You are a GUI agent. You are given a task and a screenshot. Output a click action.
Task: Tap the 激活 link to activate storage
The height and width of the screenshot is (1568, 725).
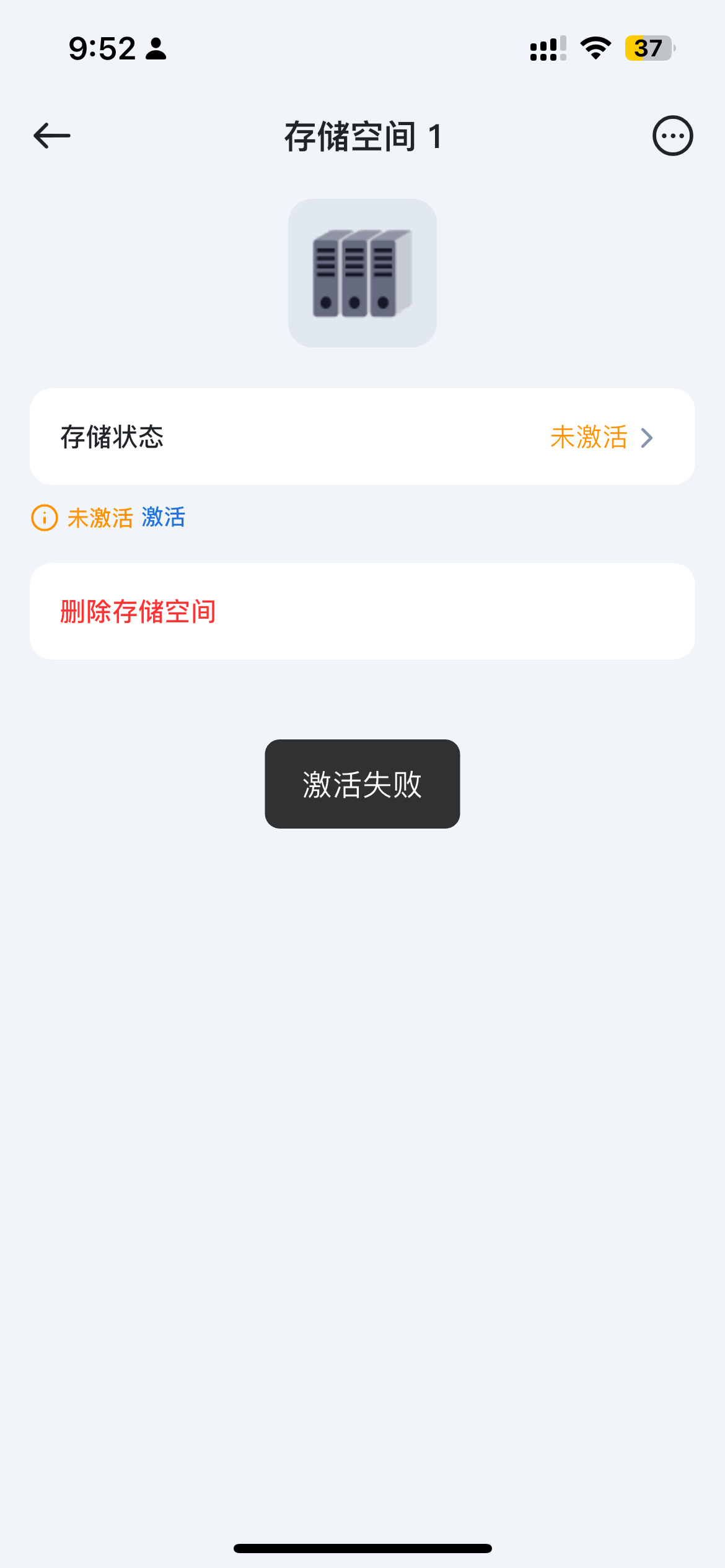pyautogui.click(x=164, y=518)
